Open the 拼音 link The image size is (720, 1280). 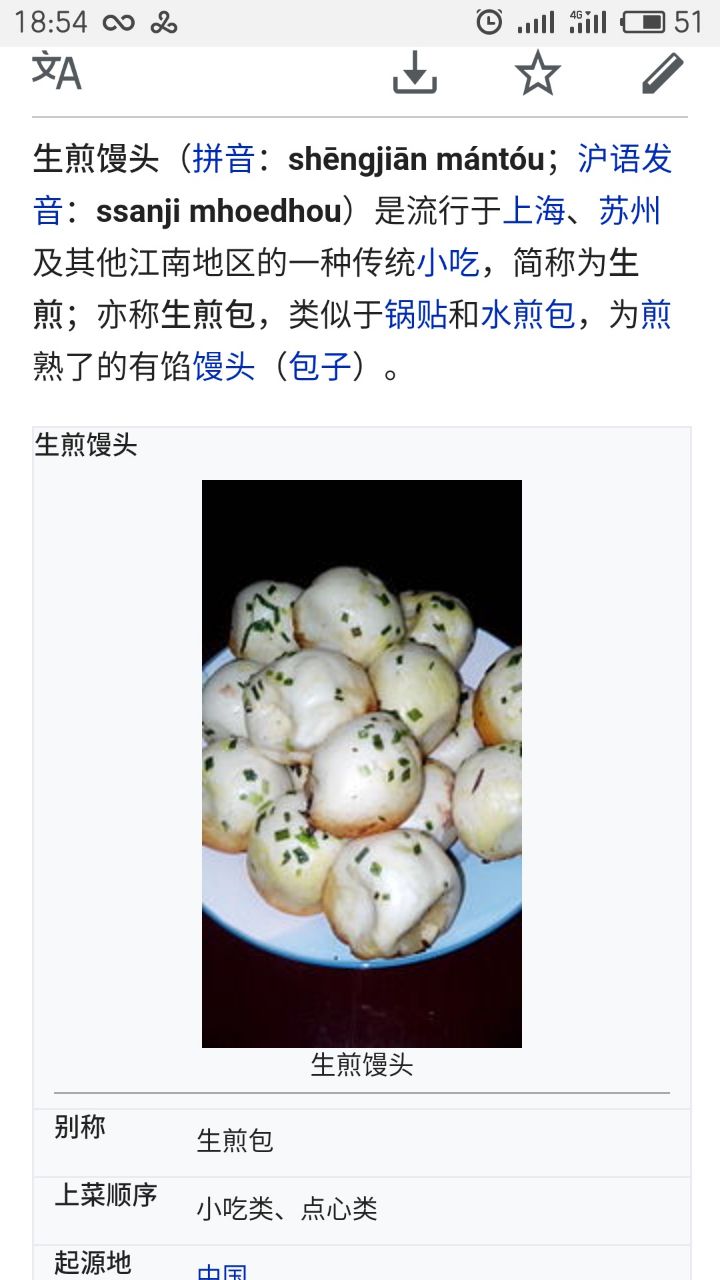[x=224, y=159]
